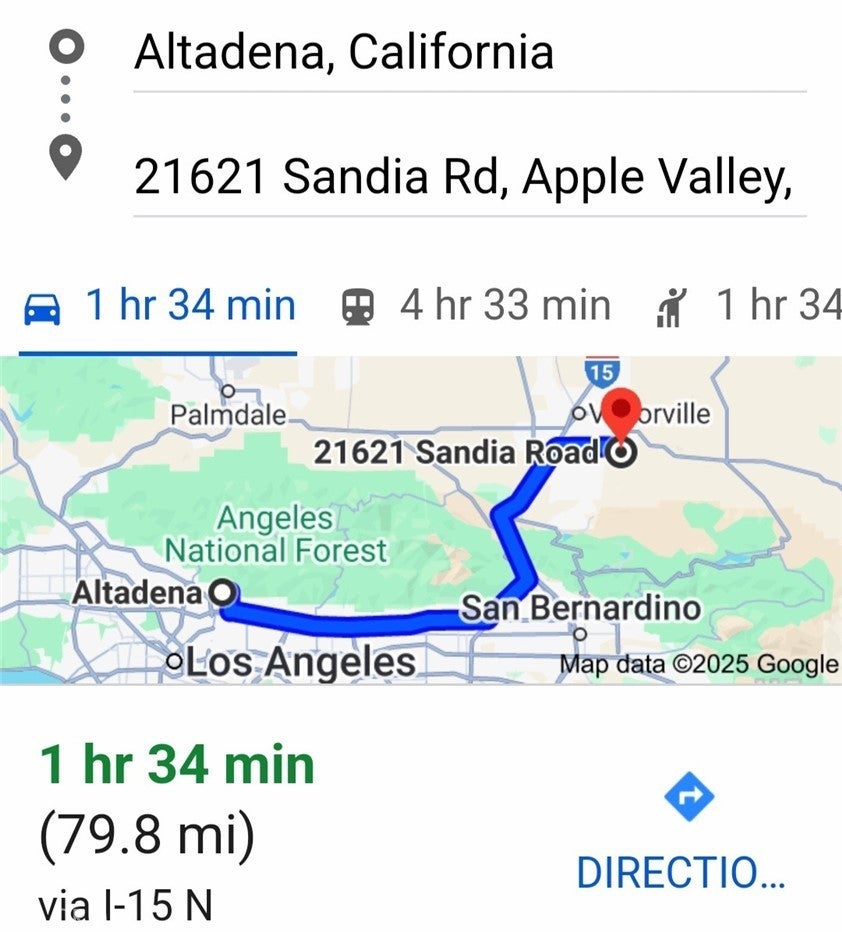Open the route map preview
Viewport: 842px width, 932px height.
pos(420,520)
